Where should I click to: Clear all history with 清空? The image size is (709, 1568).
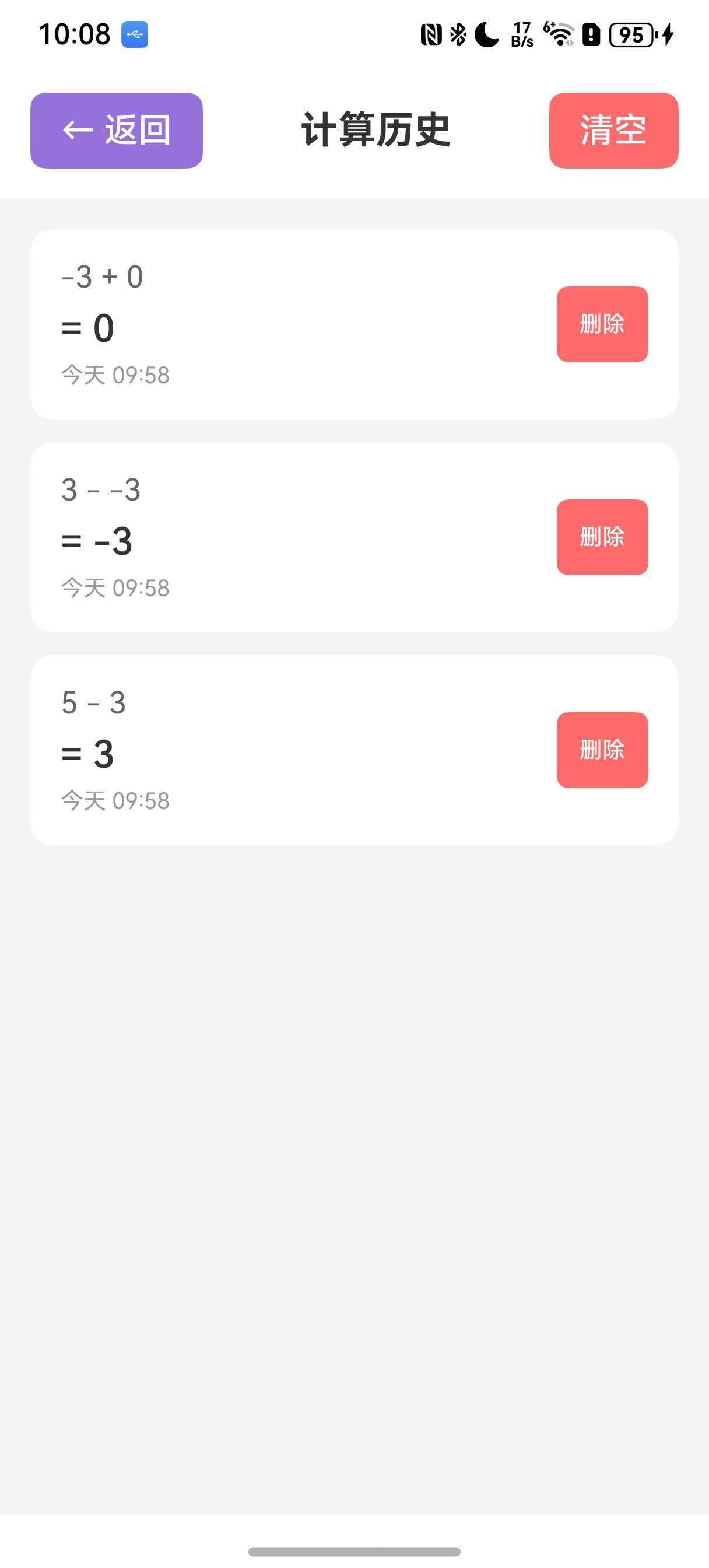pos(613,130)
